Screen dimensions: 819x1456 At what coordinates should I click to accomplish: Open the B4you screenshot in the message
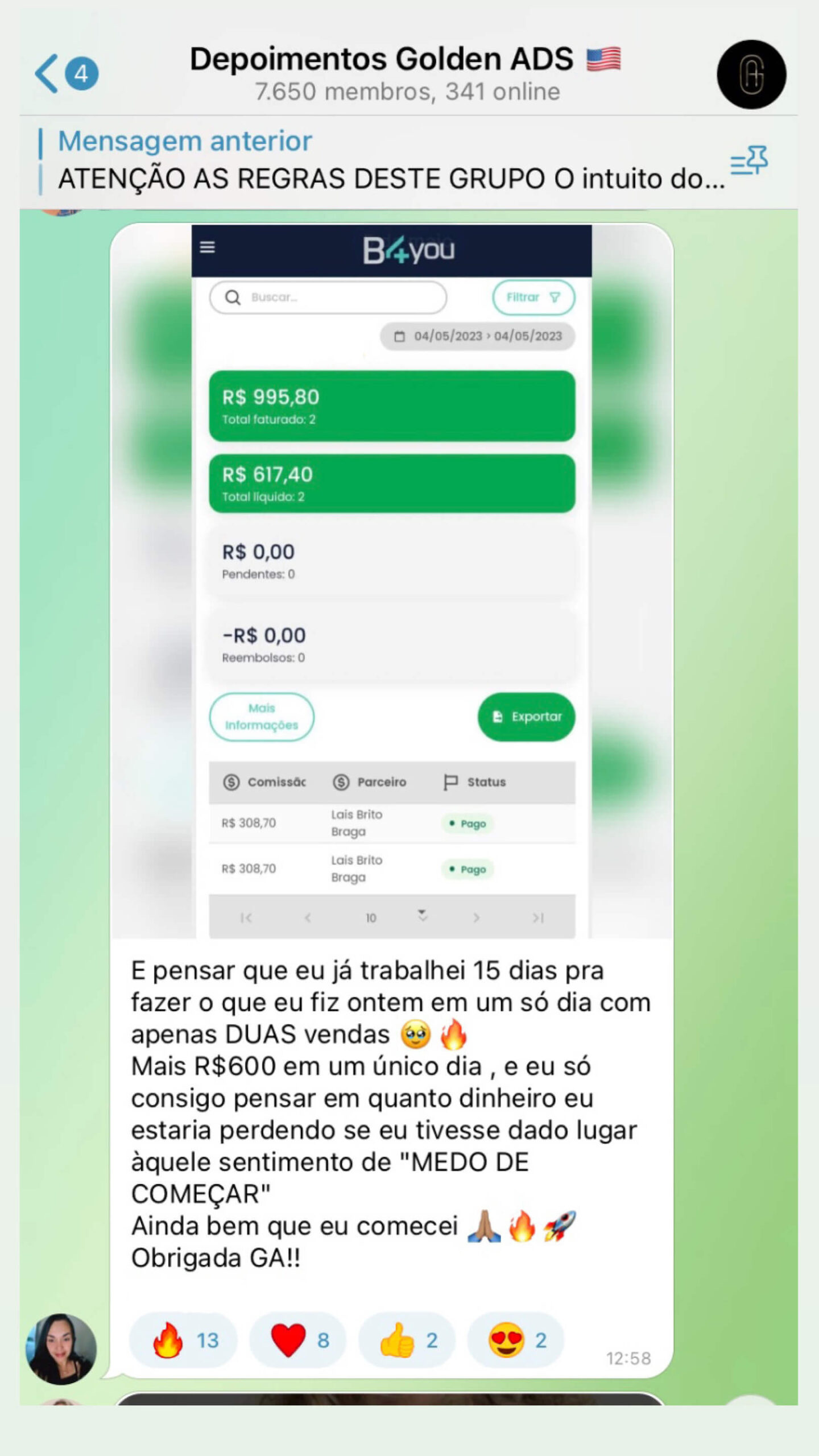[392, 581]
